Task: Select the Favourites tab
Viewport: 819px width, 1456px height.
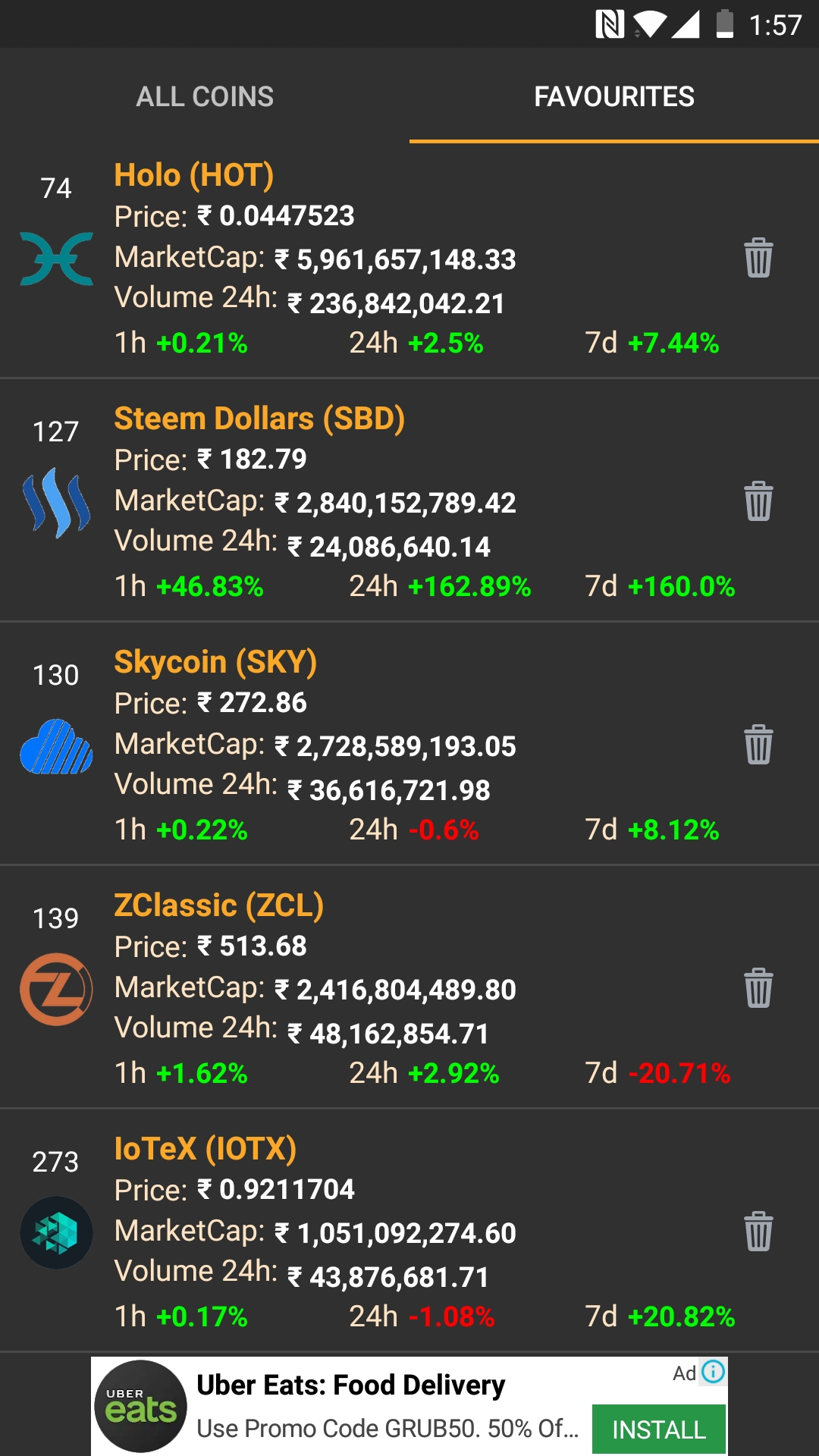Action: pos(614,96)
